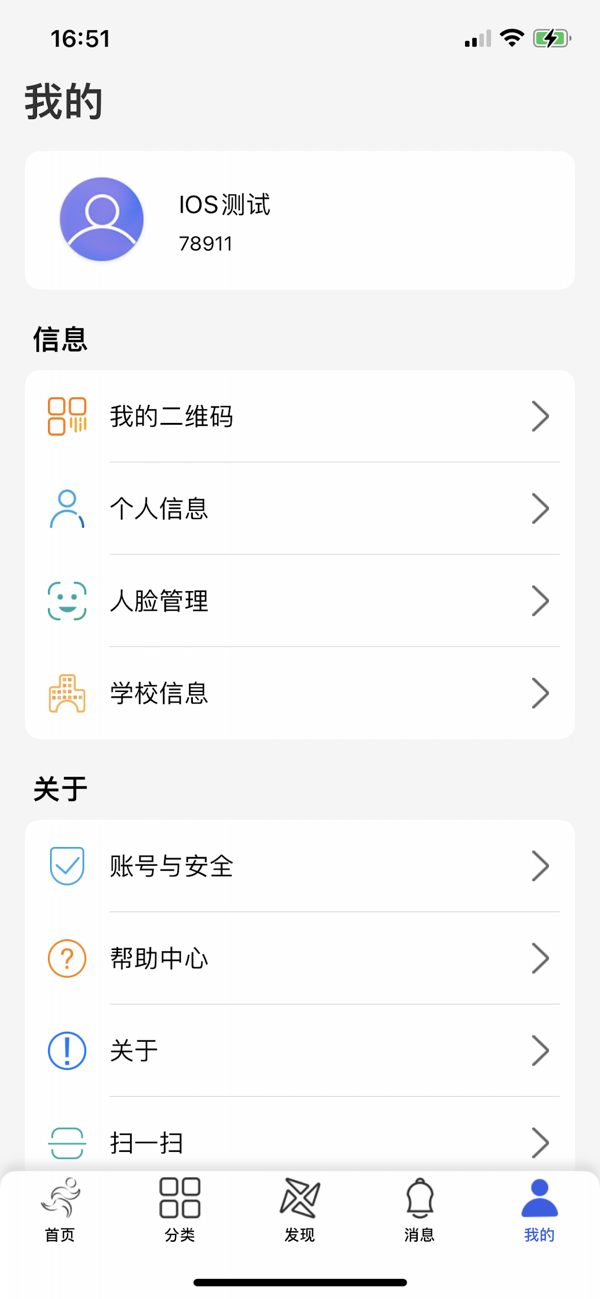Select the 我的 tab
Image resolution: width=600 pixels, height=1299 pixels.
pyautogui.click(x=539, y=1208)
